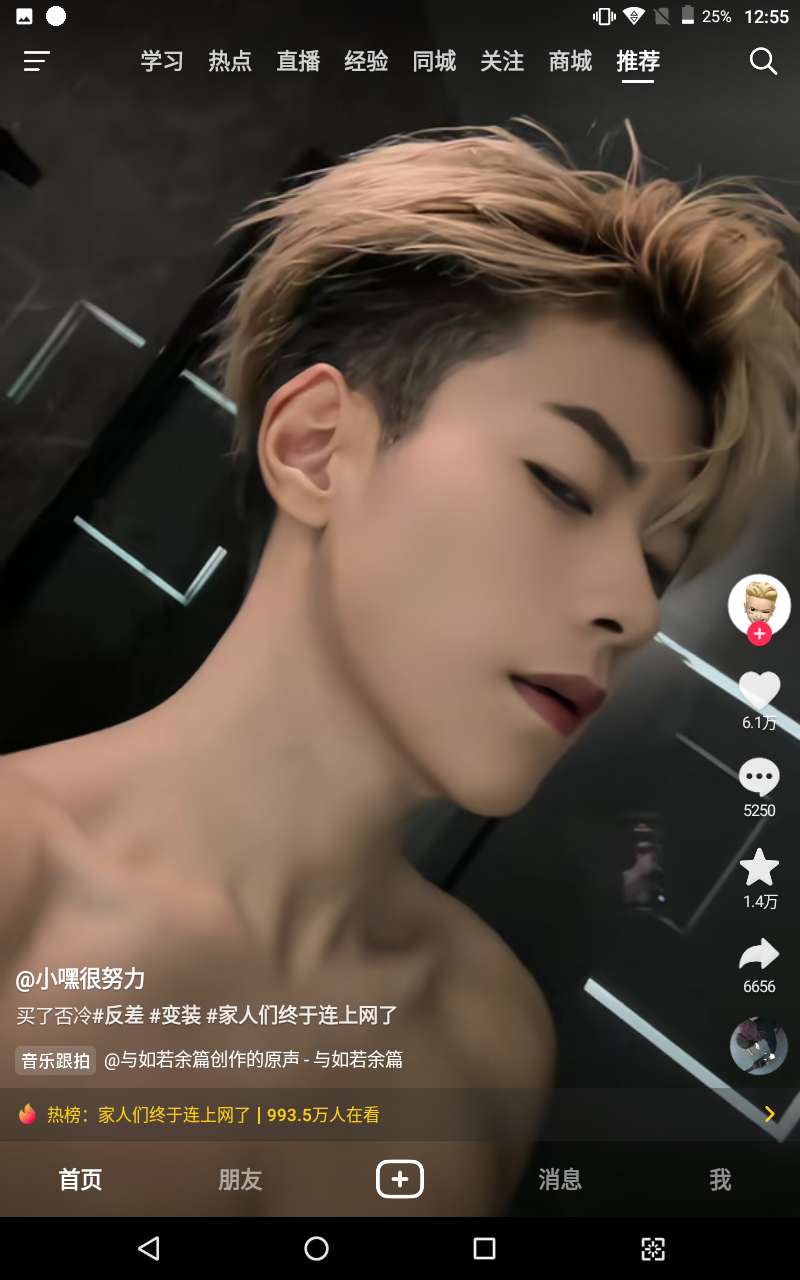
Task: Switch to the 学习 tab
Action: 162,61
